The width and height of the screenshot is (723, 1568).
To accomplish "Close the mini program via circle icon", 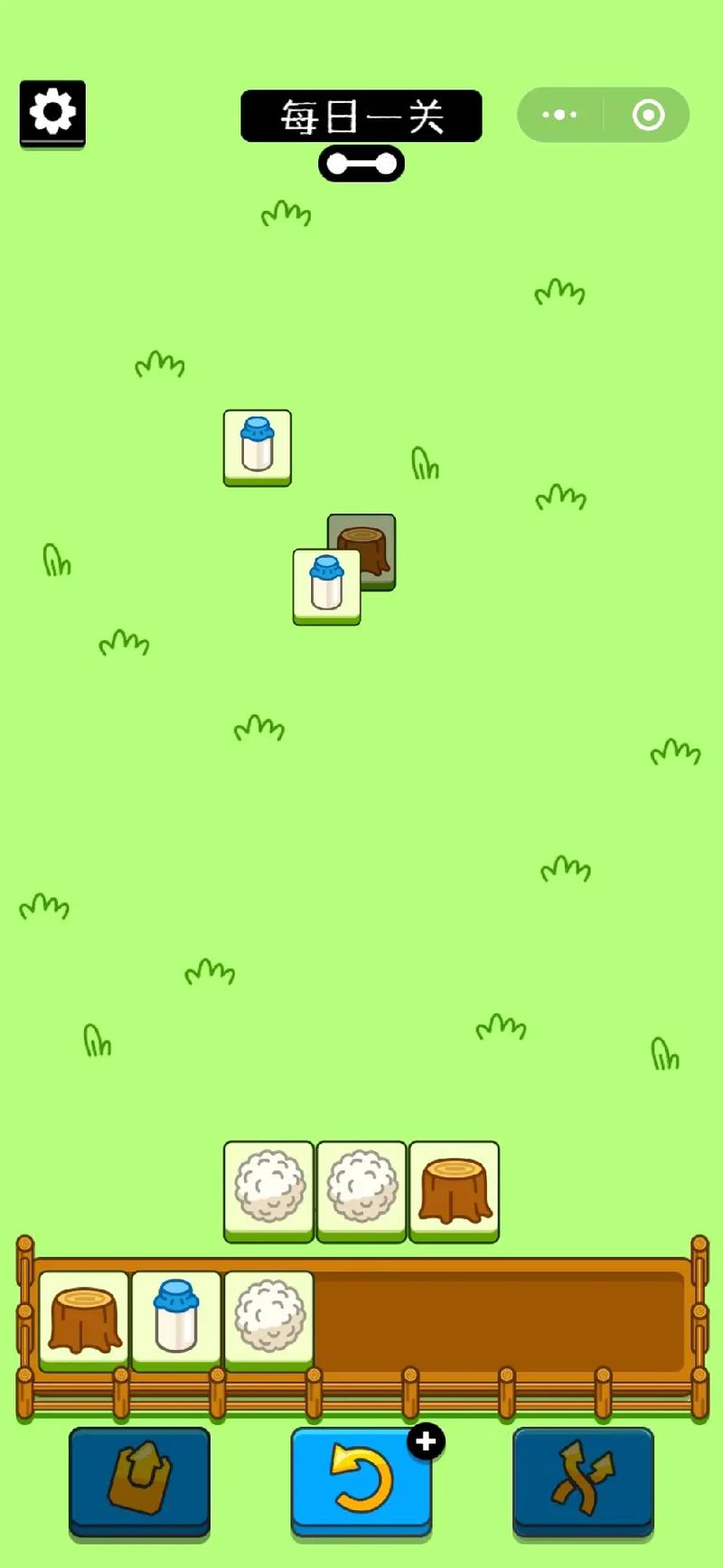I will click(648, 115).
